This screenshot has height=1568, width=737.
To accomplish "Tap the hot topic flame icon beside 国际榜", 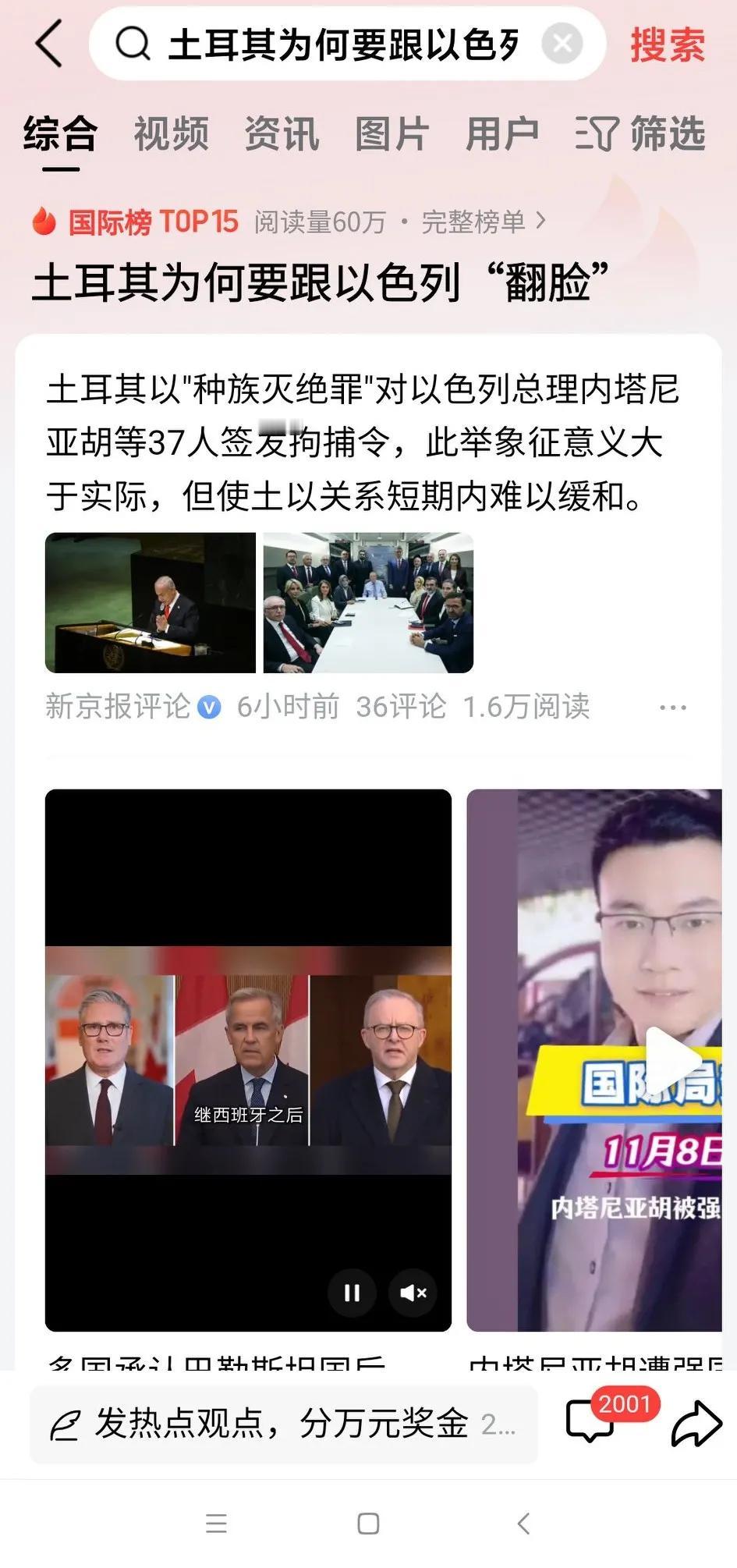I will [x=44, y=221].
